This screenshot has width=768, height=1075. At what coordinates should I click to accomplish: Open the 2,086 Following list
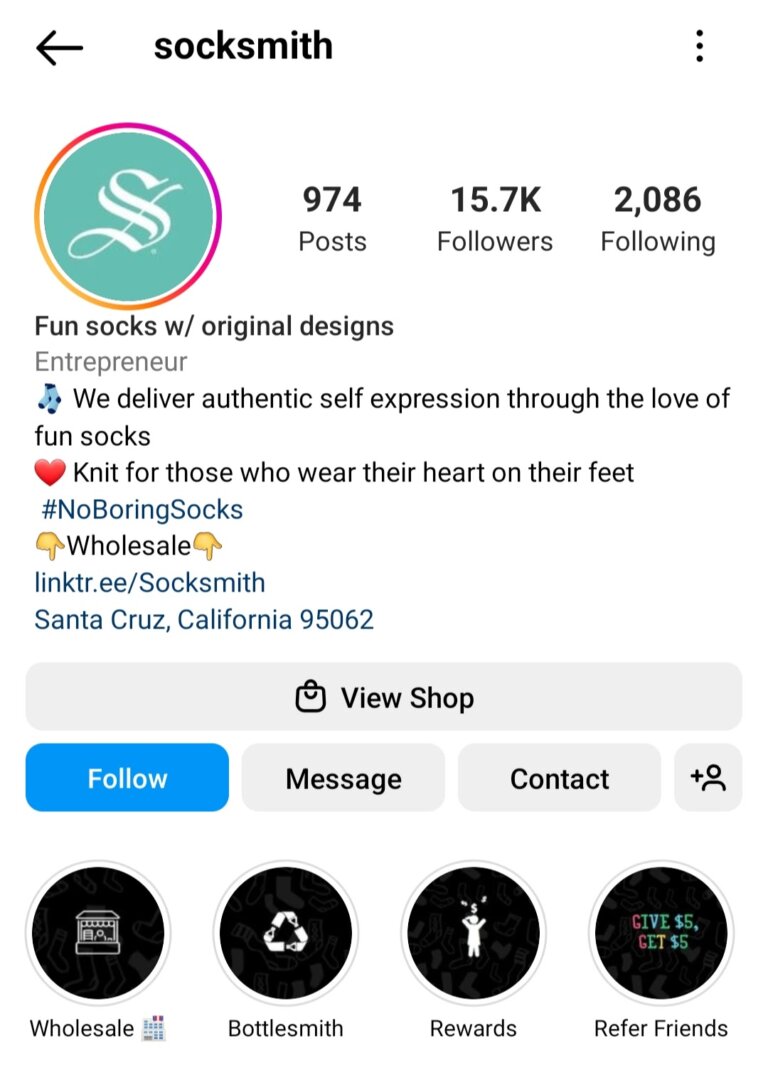click(x=657, y=215)
